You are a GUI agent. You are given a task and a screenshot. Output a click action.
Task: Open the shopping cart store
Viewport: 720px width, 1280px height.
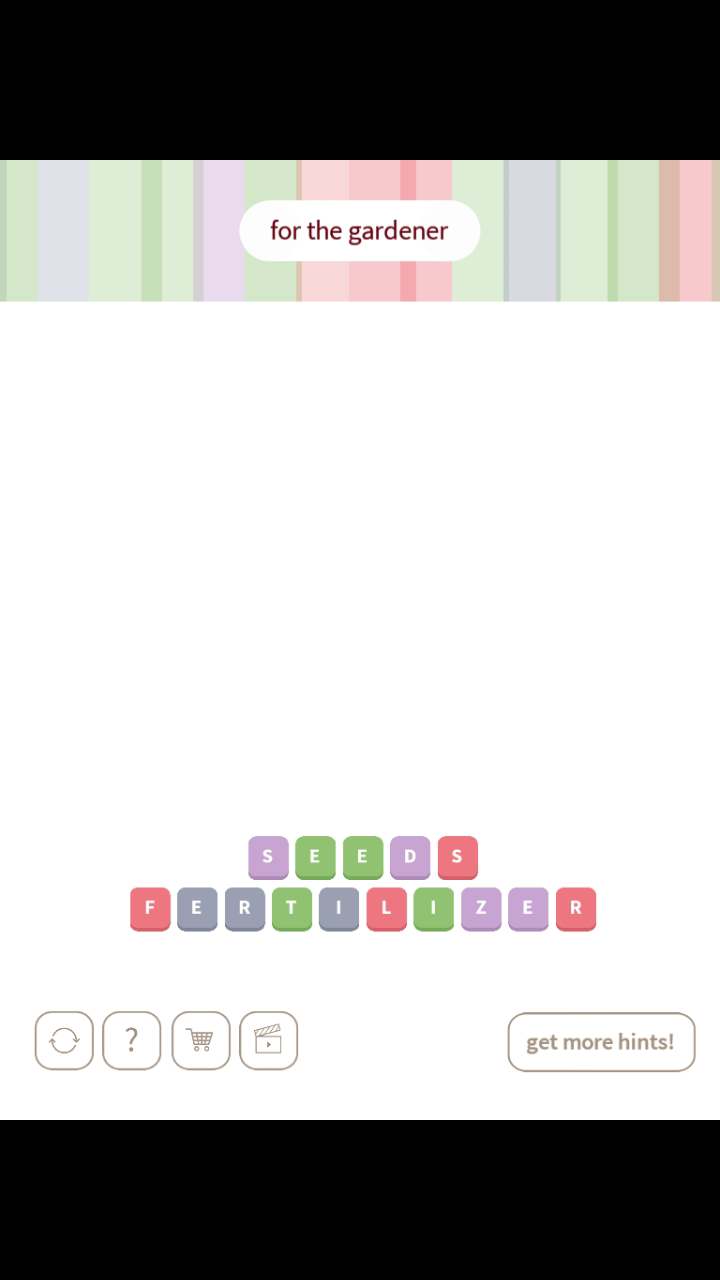pos(201,1041)
